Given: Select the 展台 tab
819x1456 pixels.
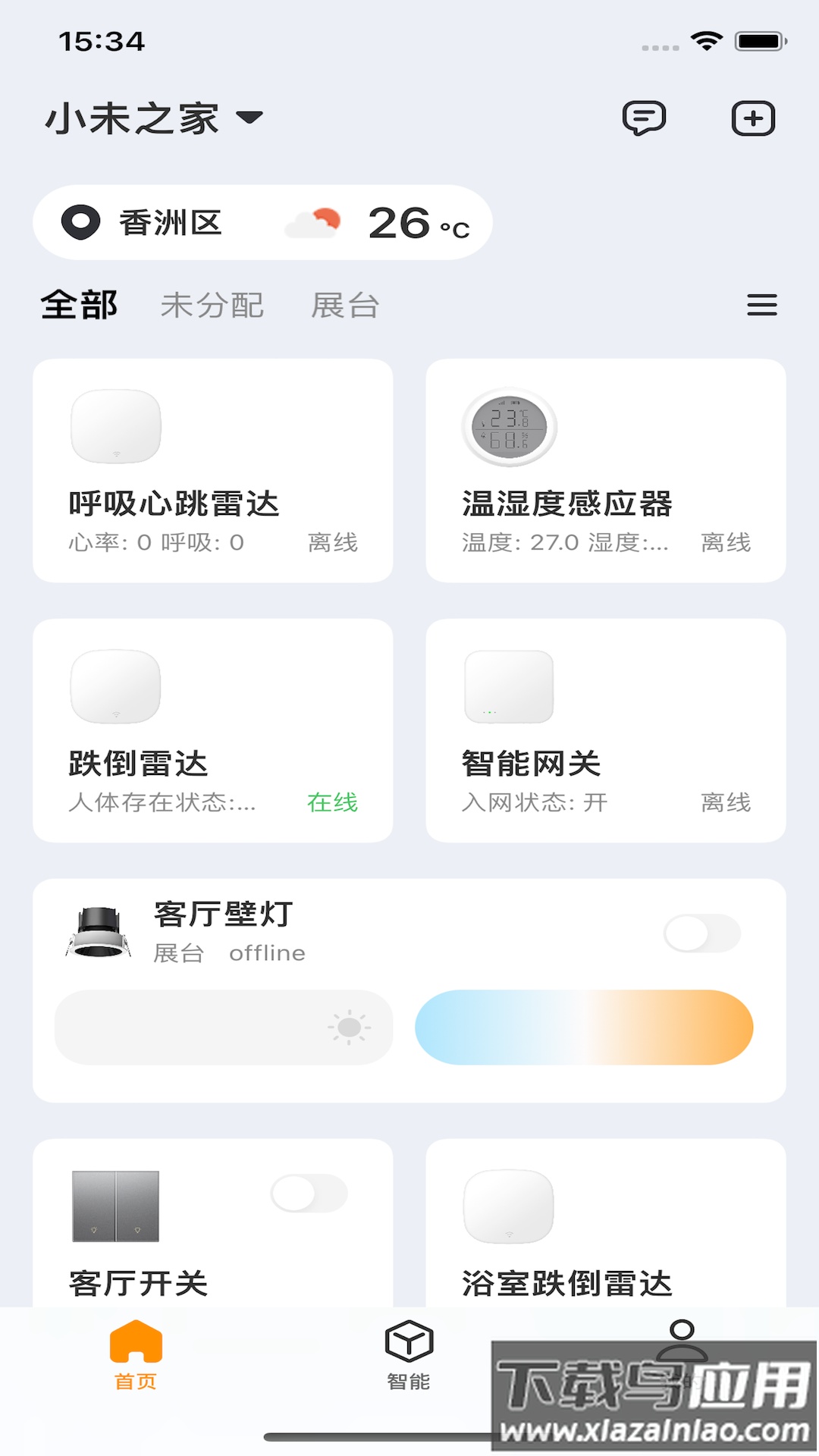Looking at the screenshot, I should tap(345, 305).
